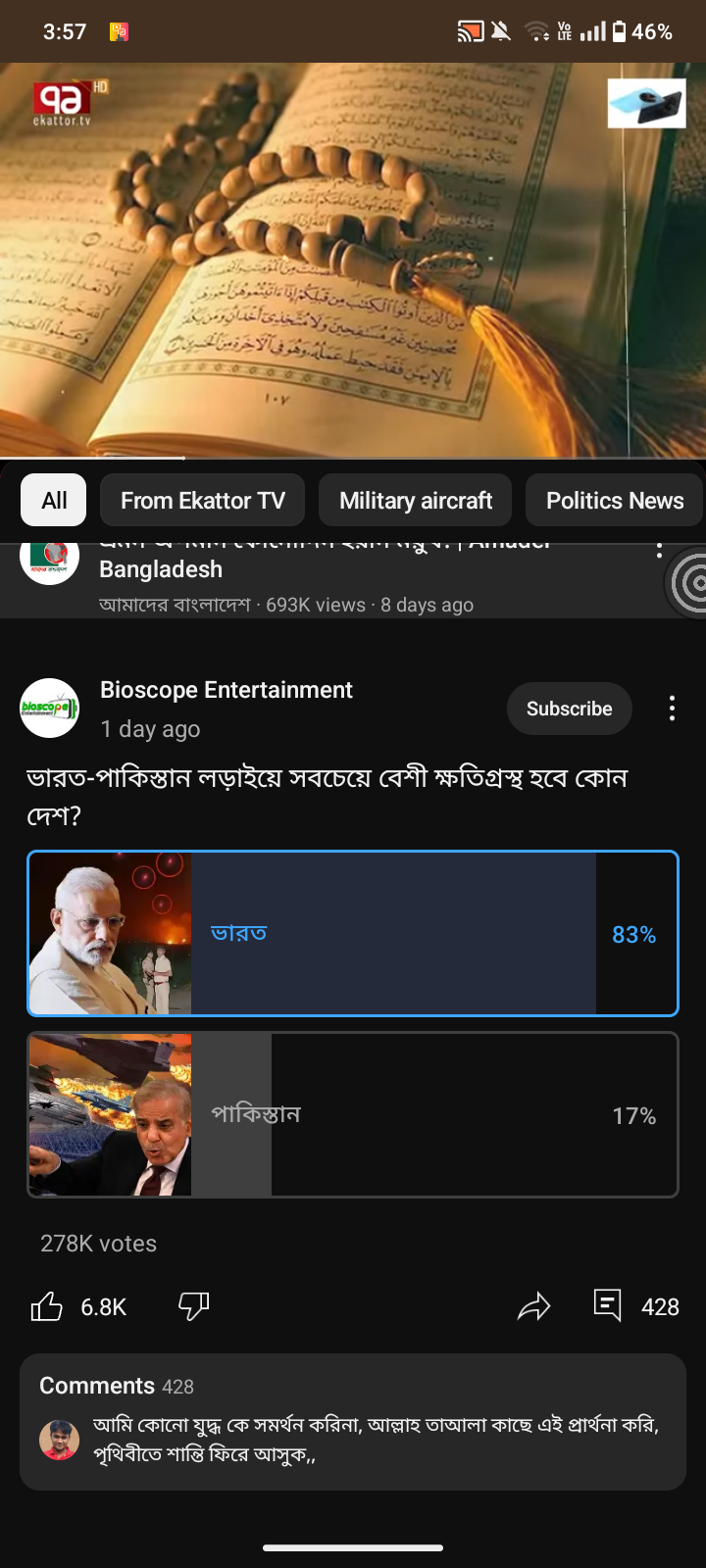Open options for the Amader Bangladesh video
706x1568 pixels.
(659, 550)
